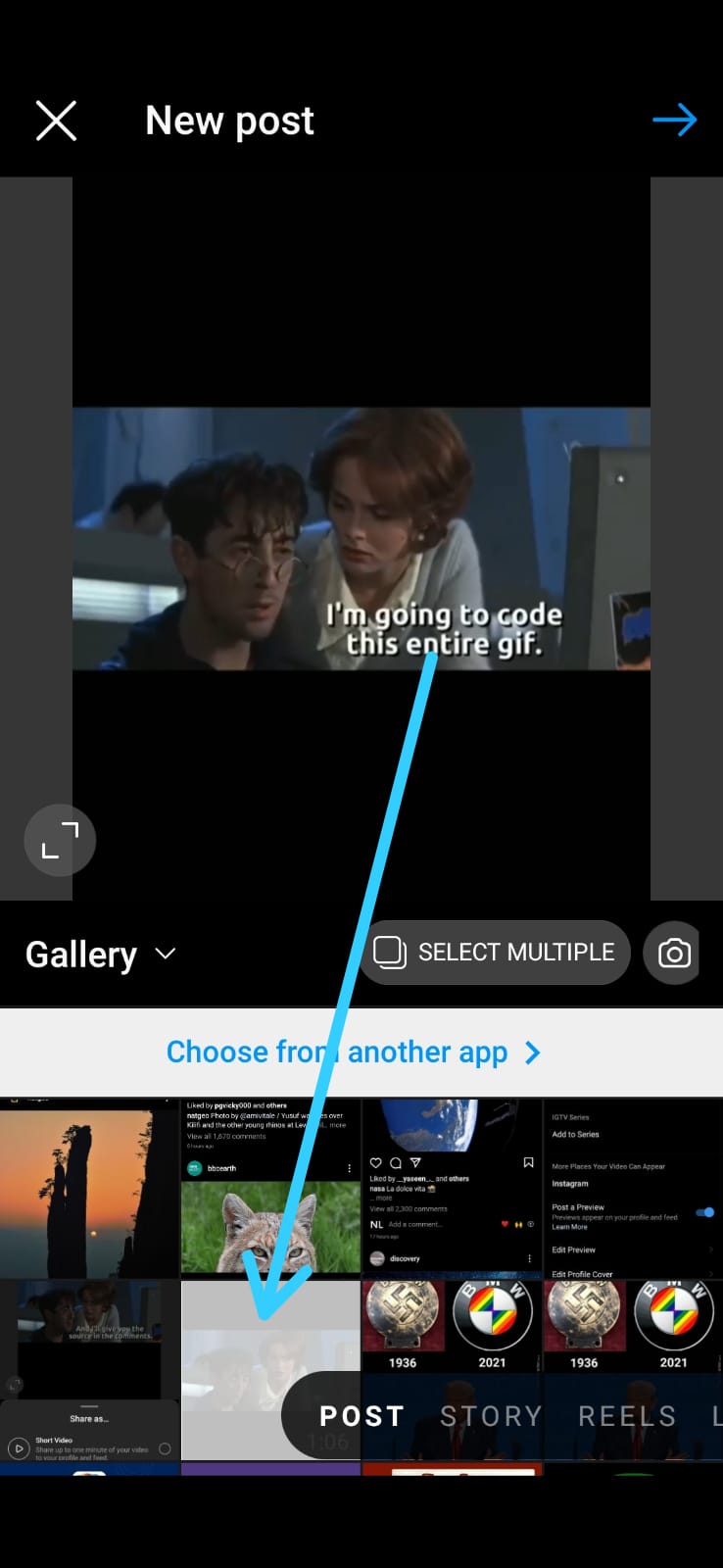Select the POST tab

click(361, 1416)
